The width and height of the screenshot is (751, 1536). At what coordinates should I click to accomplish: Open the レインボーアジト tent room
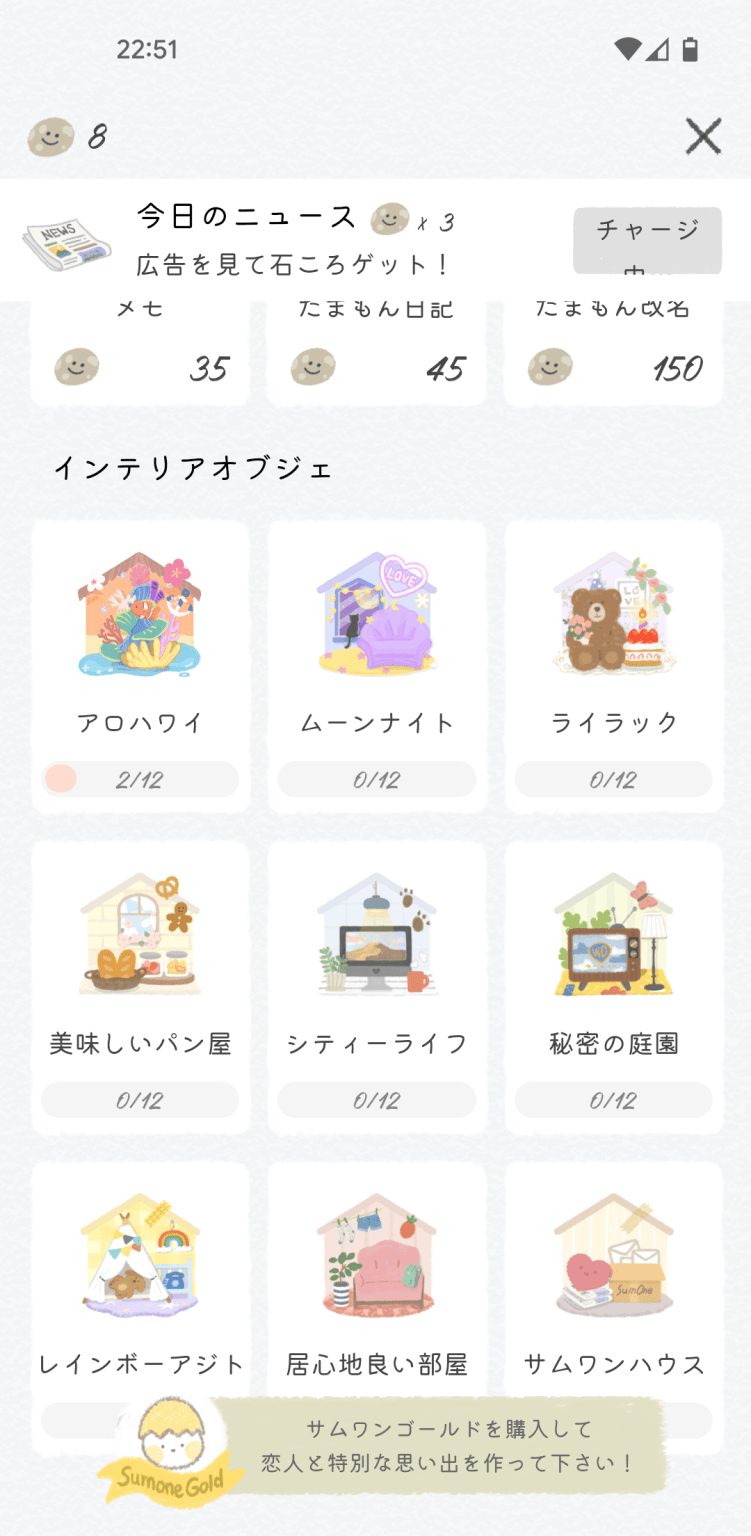click(139, 1255)
